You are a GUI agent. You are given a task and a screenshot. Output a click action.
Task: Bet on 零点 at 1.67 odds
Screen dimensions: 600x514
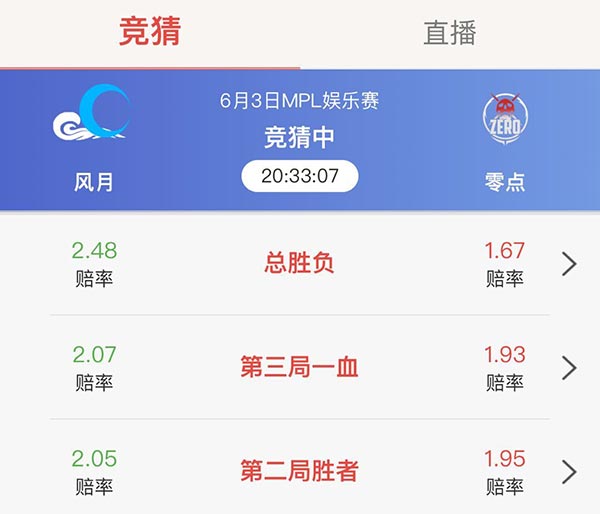click(x=504, y=262)
